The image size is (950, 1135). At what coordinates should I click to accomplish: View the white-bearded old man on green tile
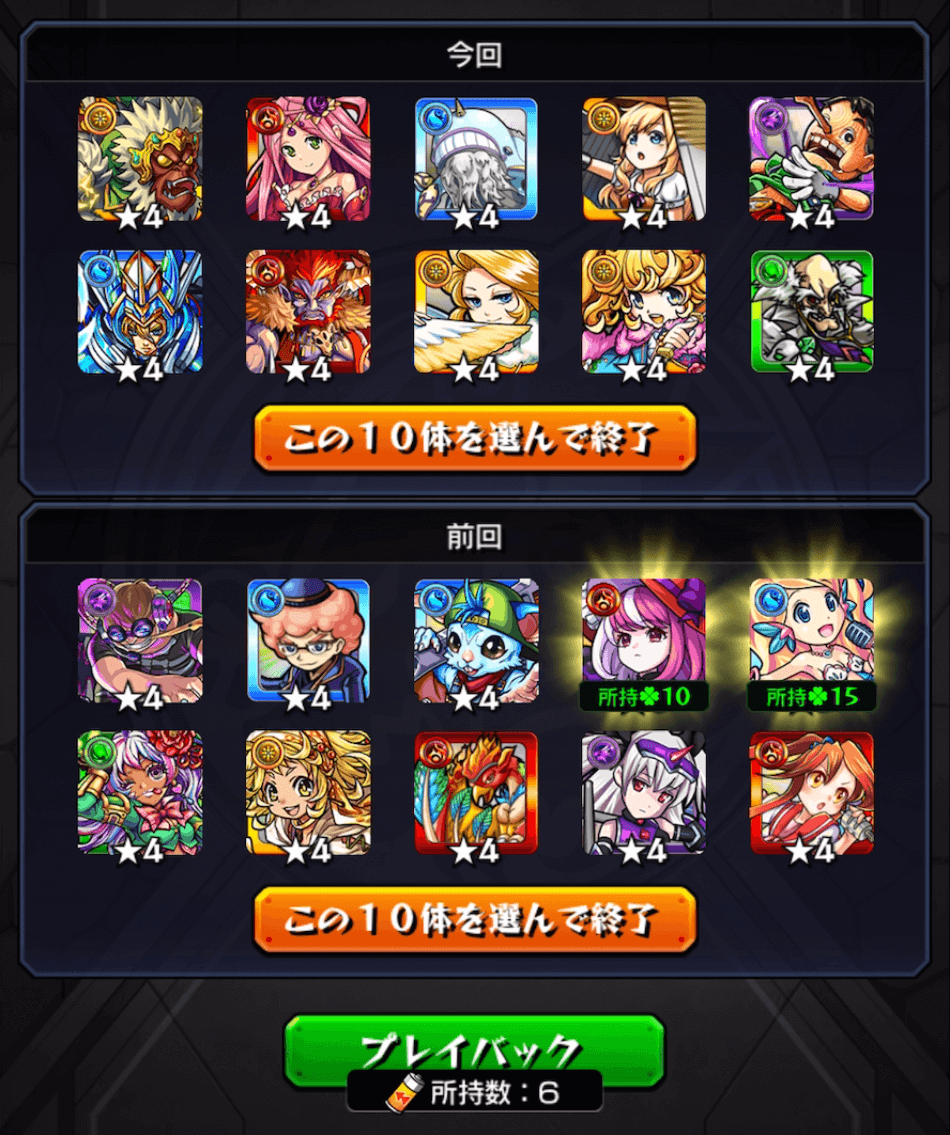tap(811, 312)
